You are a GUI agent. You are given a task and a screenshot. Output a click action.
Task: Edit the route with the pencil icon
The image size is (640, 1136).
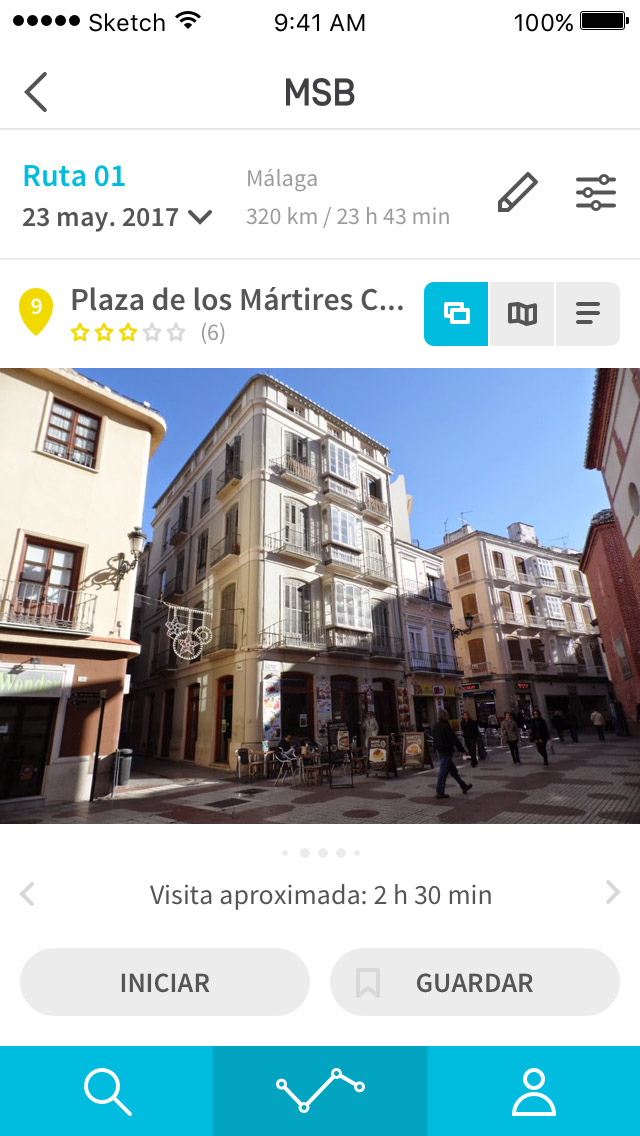517,192
